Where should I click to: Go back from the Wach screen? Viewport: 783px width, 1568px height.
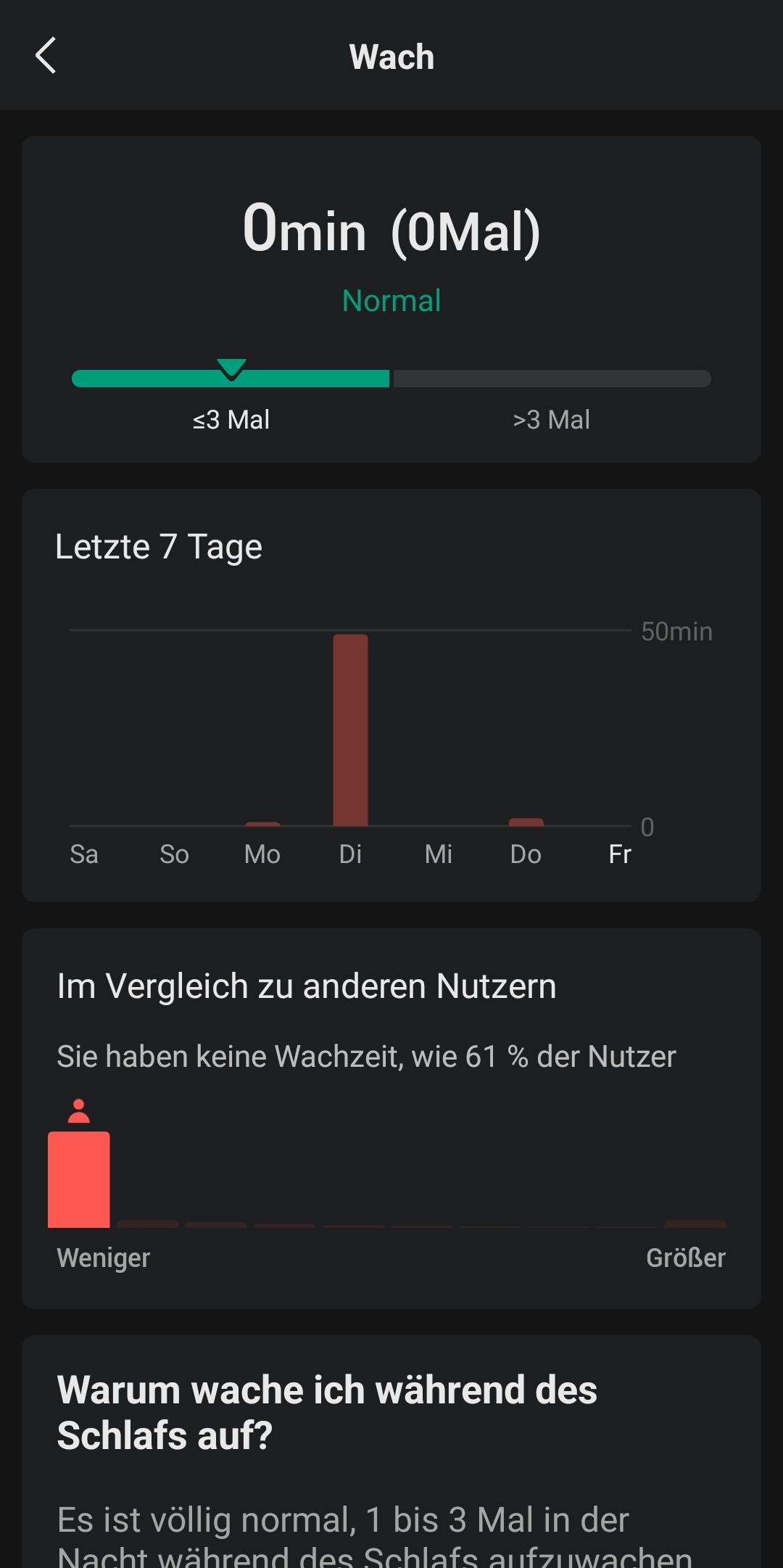coord(46,56)
